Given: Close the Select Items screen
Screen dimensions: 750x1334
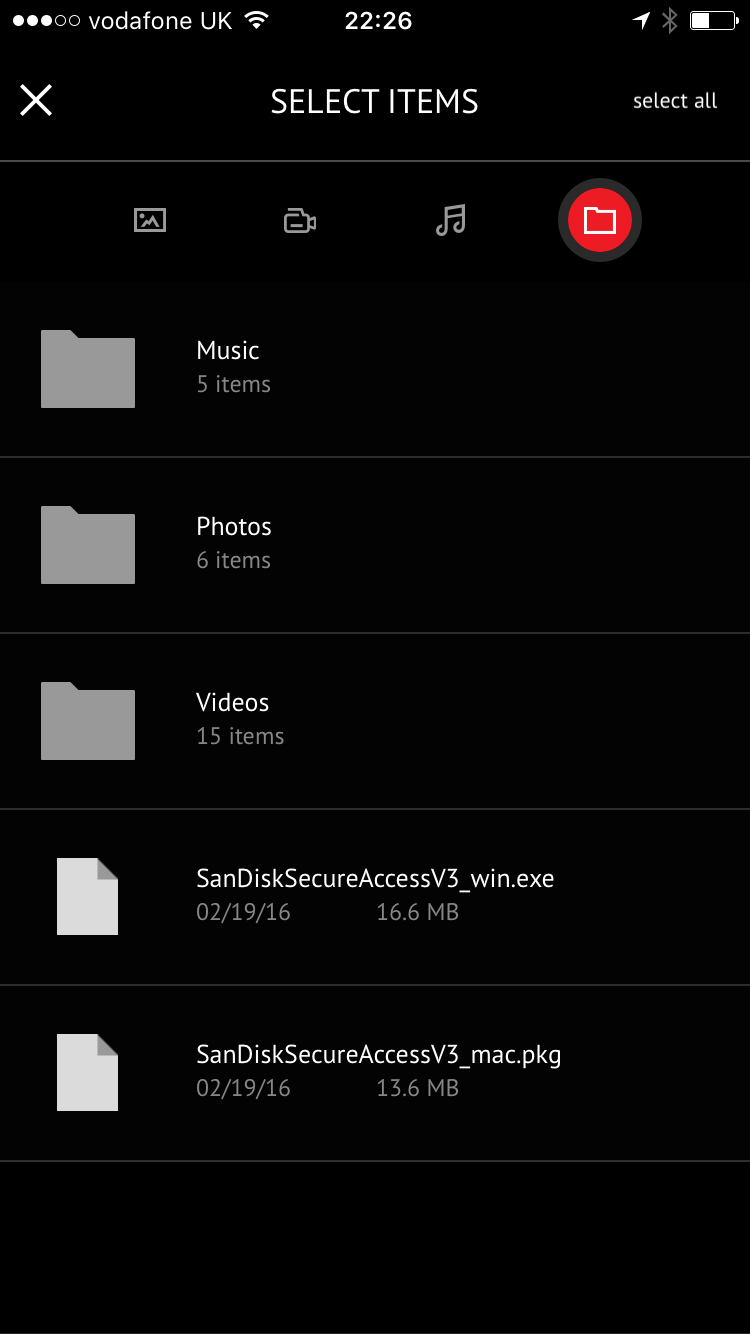Looking at the screenshot, I should click(36, 100).
